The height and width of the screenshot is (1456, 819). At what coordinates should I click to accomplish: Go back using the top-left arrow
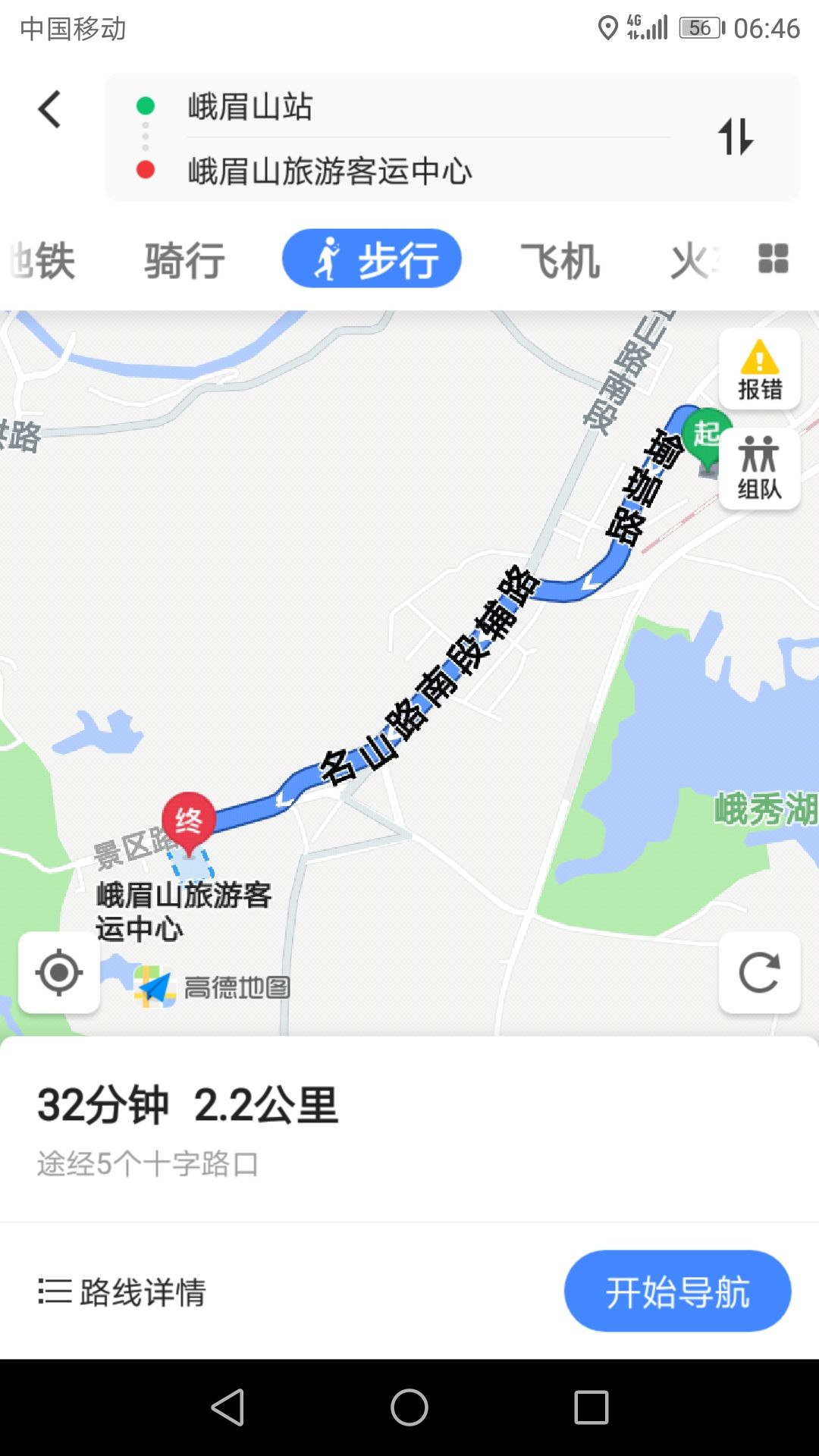(50, 109)
